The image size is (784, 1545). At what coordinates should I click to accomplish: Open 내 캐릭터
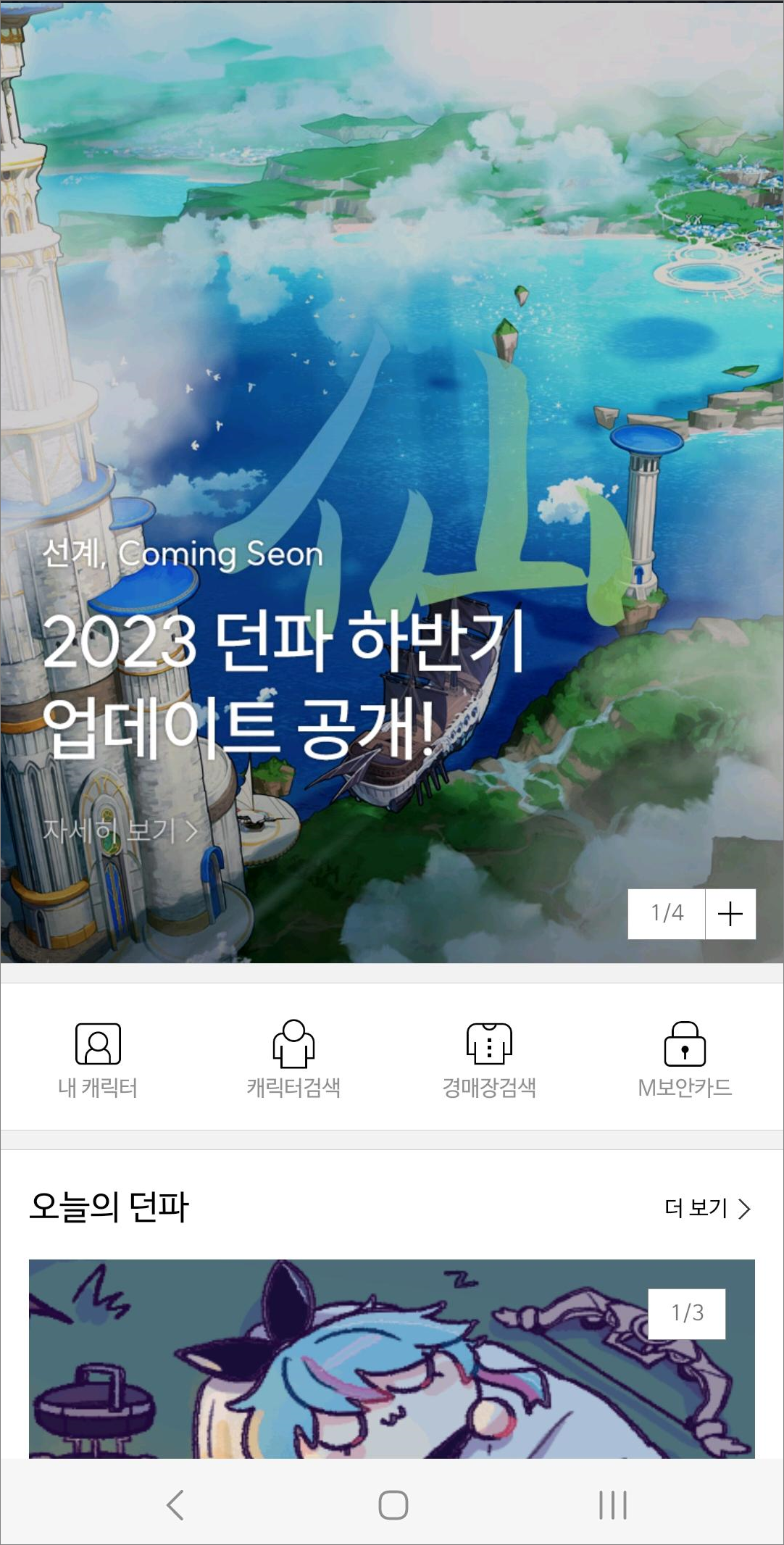98,1059
